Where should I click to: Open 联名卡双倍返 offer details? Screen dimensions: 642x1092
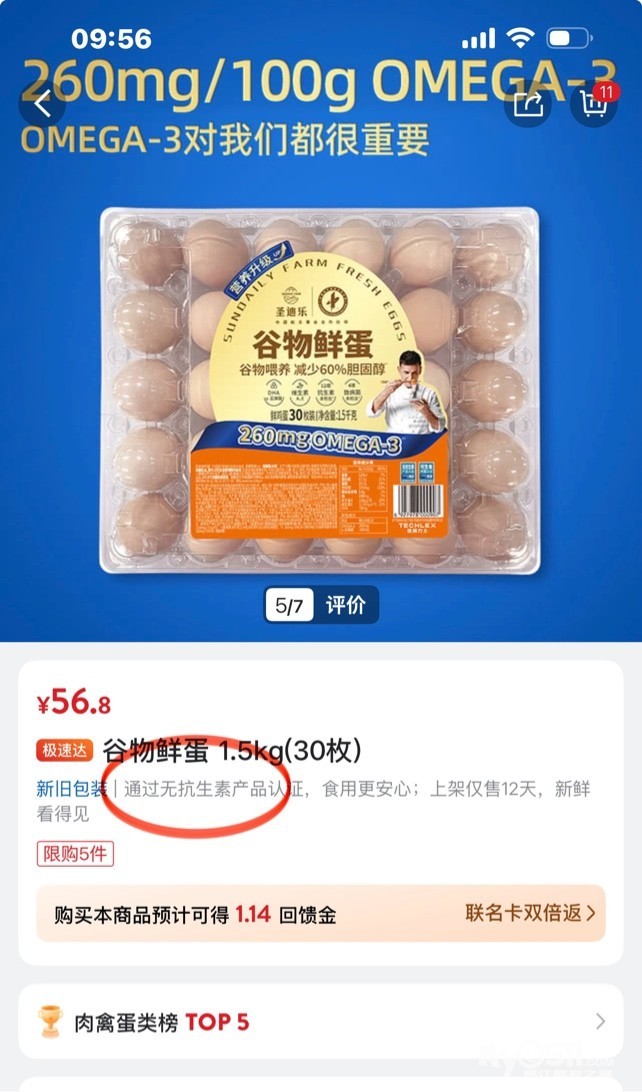(x=529, y=912)
